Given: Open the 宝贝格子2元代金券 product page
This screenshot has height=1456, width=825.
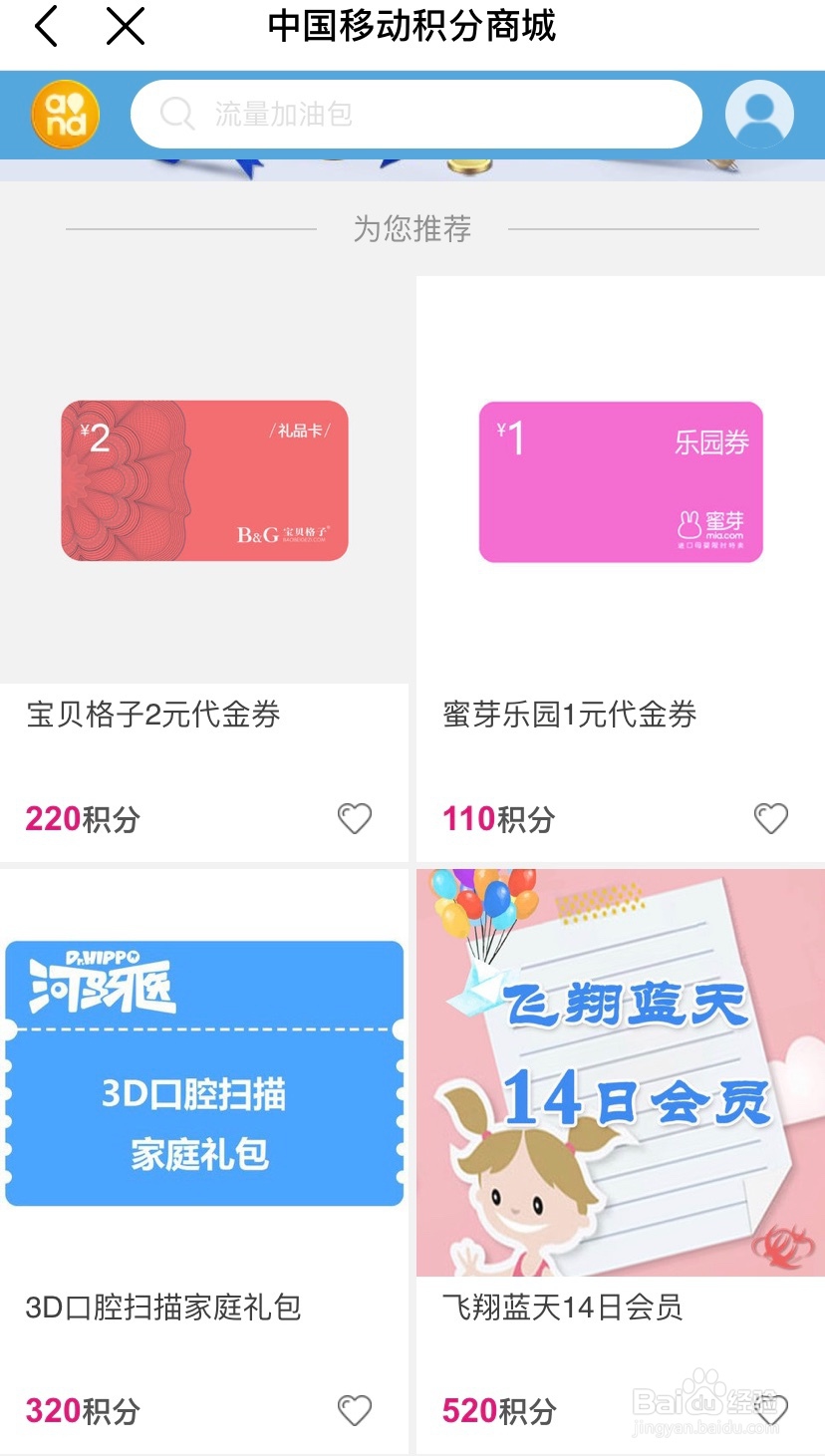Looking at the screenshot, I should tap(153, 715).
